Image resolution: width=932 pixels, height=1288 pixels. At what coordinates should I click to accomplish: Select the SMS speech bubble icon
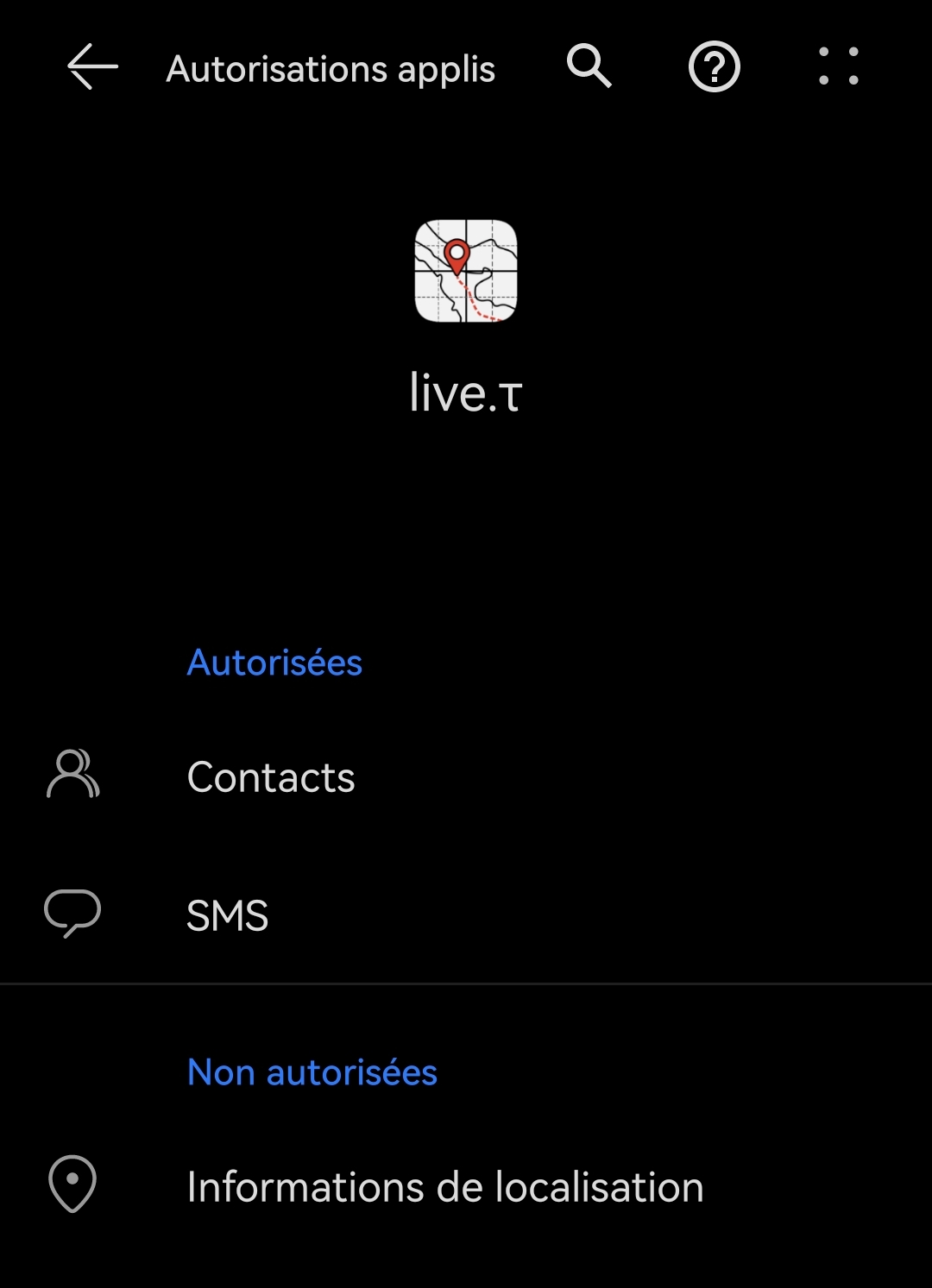pos(73,913)
